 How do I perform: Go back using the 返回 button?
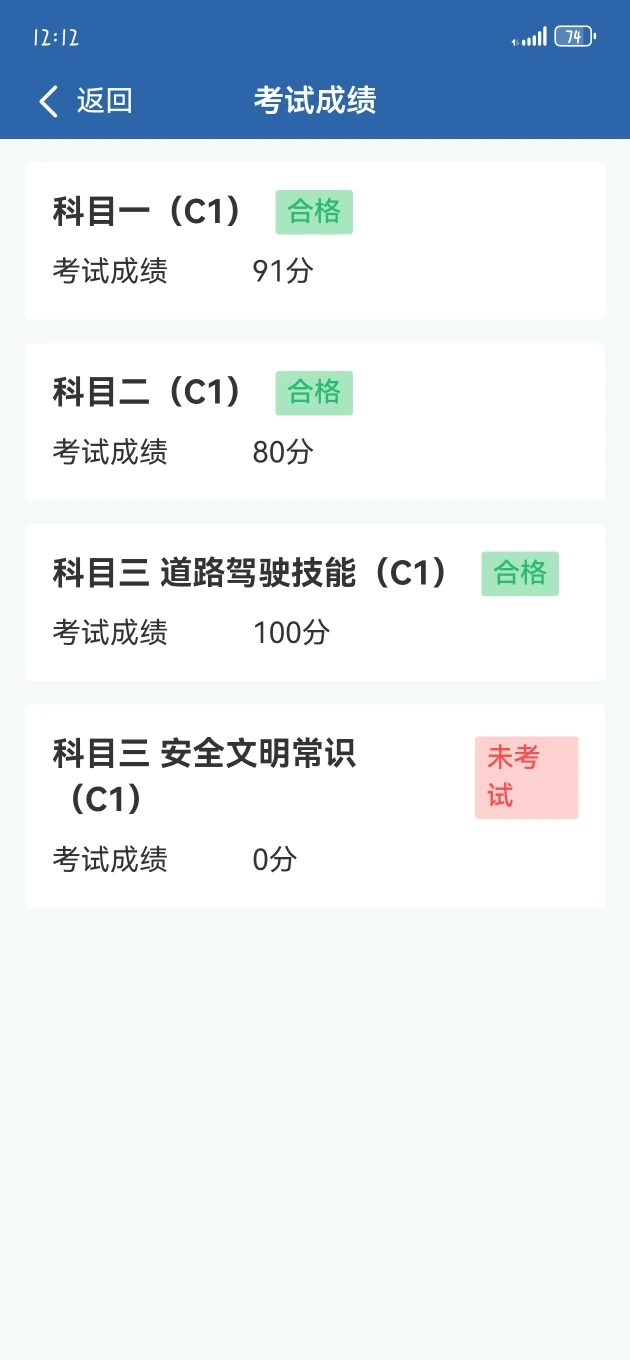(85, 101)
